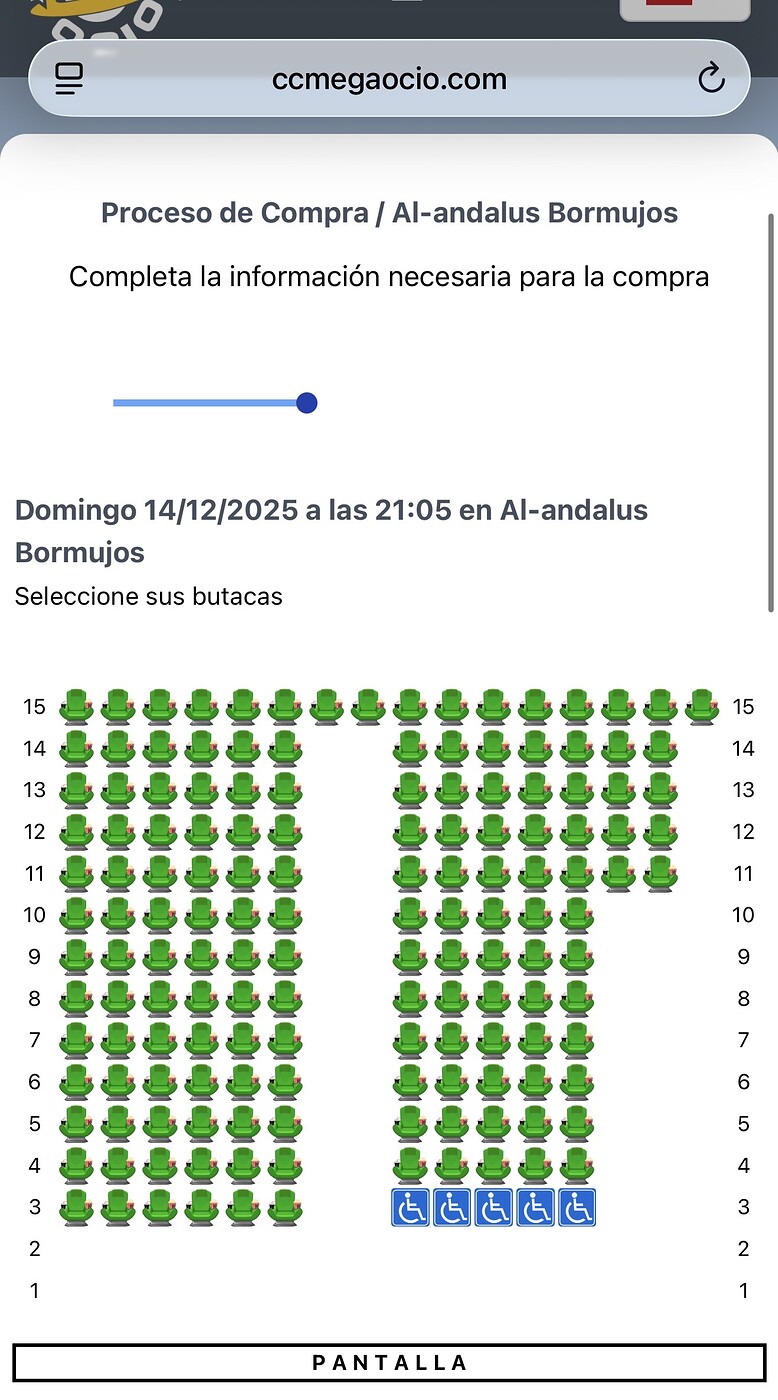Pick the leftmost wheelchair seat in row 3
Viewport: 778px width, 1400px height.
click(410, 1207)
